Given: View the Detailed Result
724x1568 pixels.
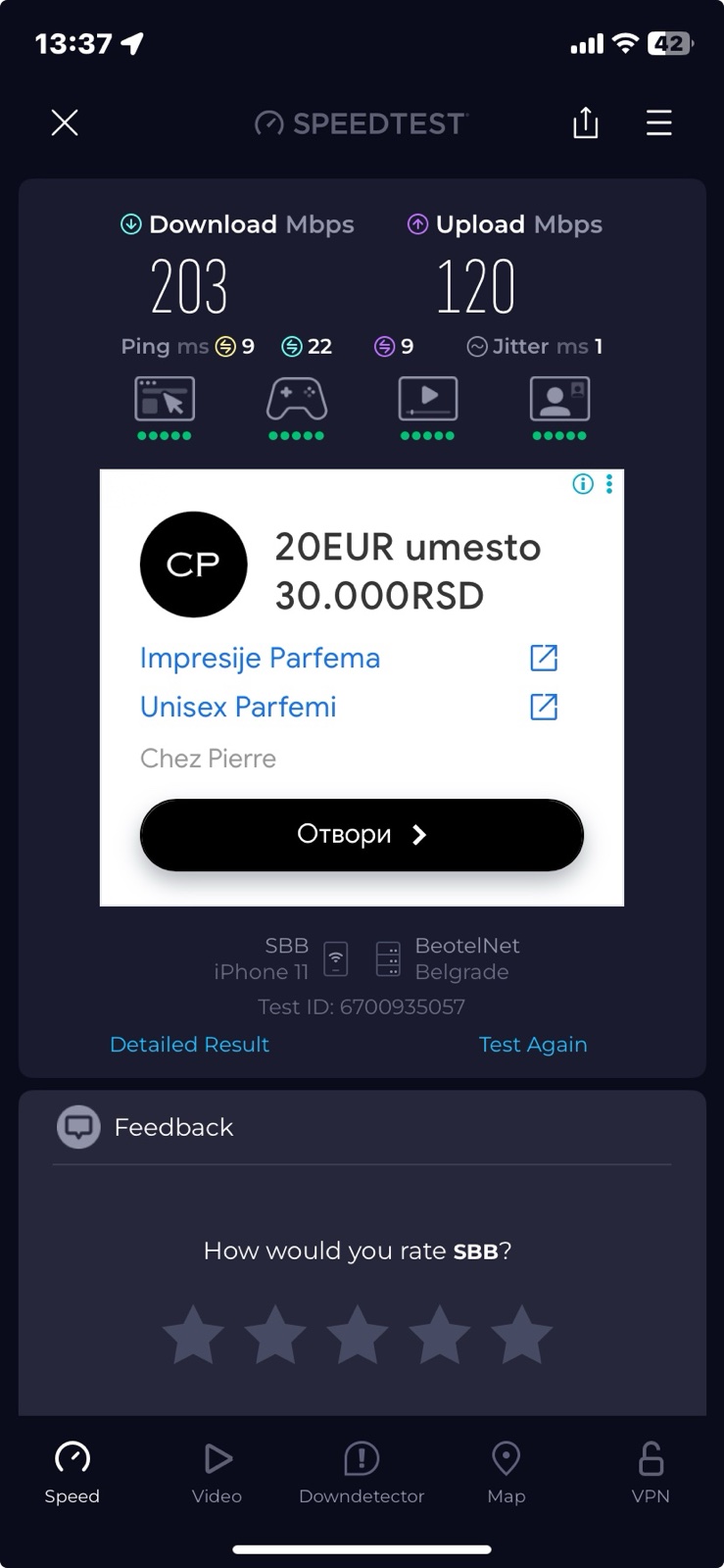Looking at the screenshot, I should click(x=189, y=1045).
